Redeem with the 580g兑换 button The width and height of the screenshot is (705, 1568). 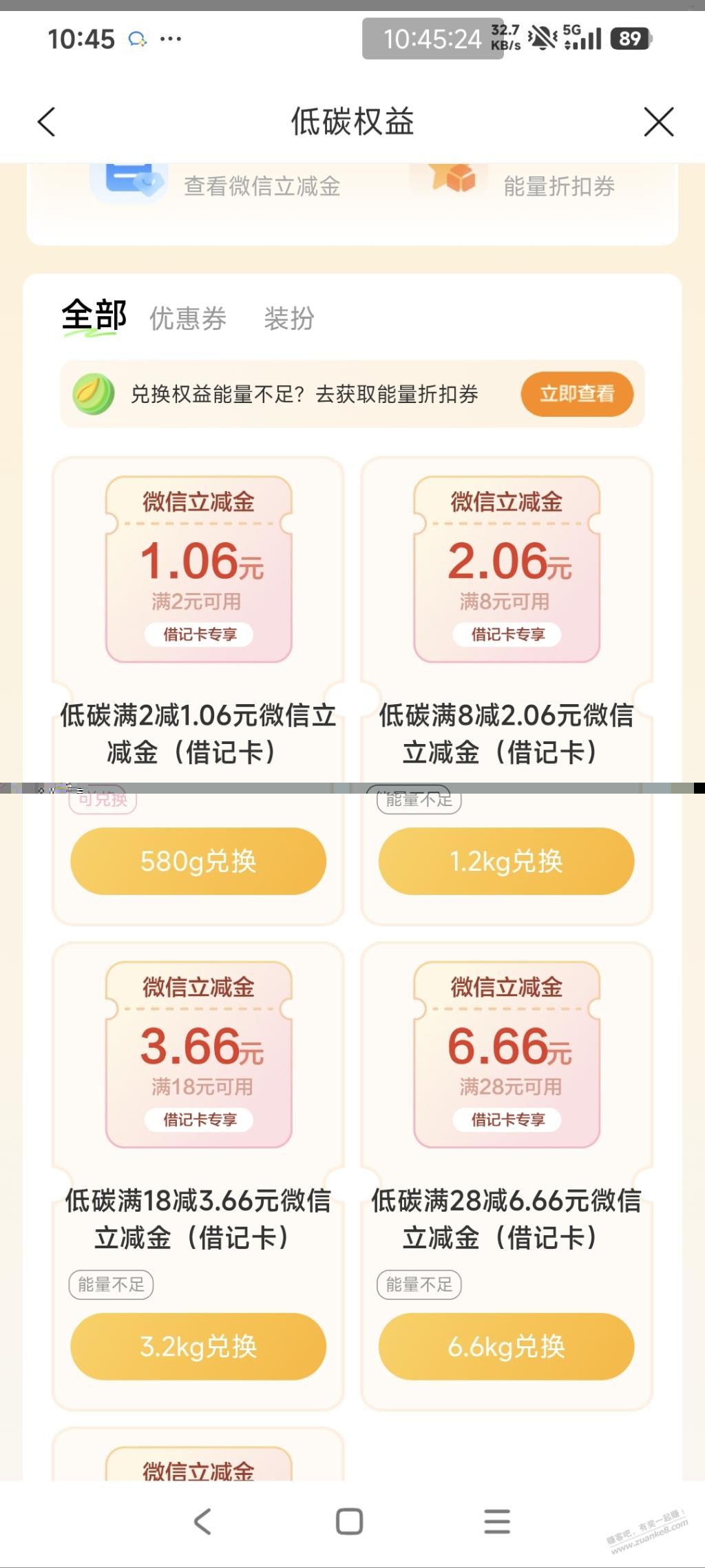(x=198, y=861)
